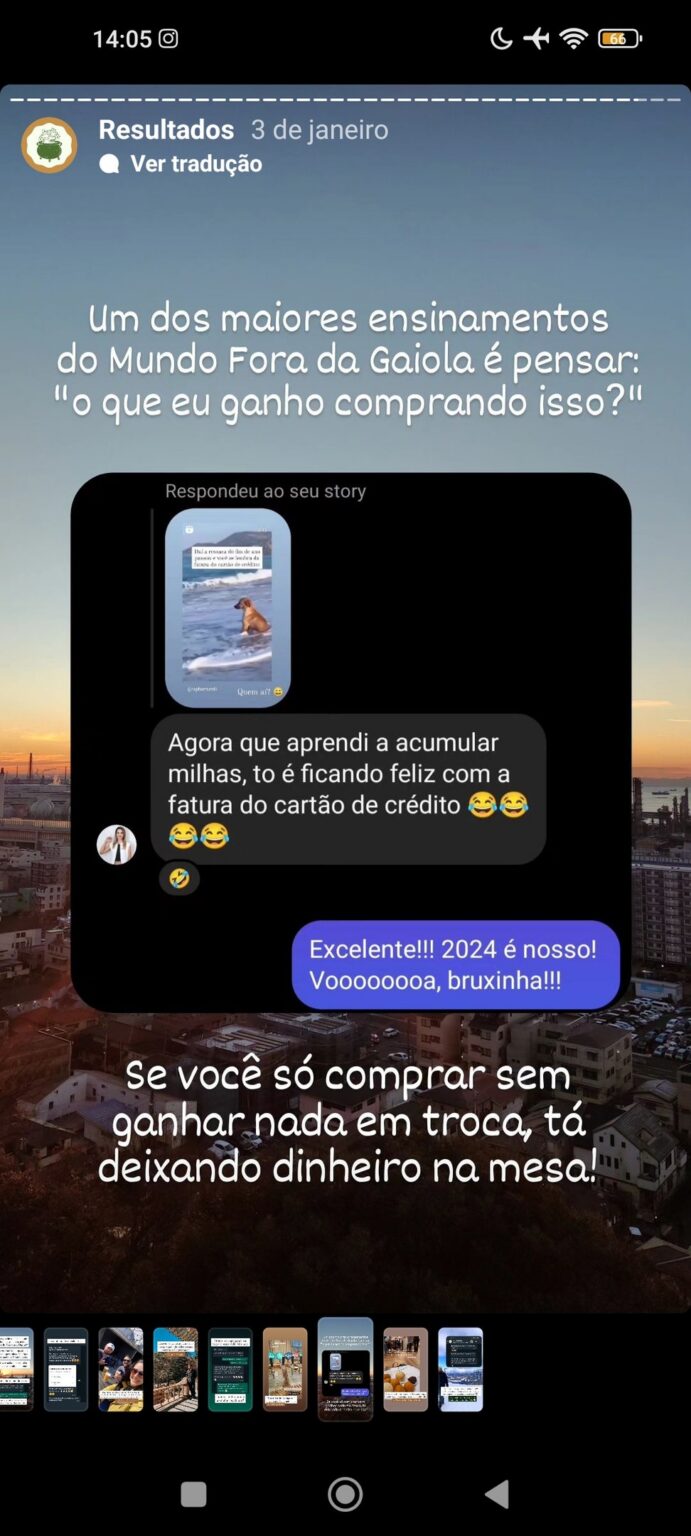
Task: Open the couple on wooden deck thumbnail
Action: pyautogui.click(x=175, y=1369)
